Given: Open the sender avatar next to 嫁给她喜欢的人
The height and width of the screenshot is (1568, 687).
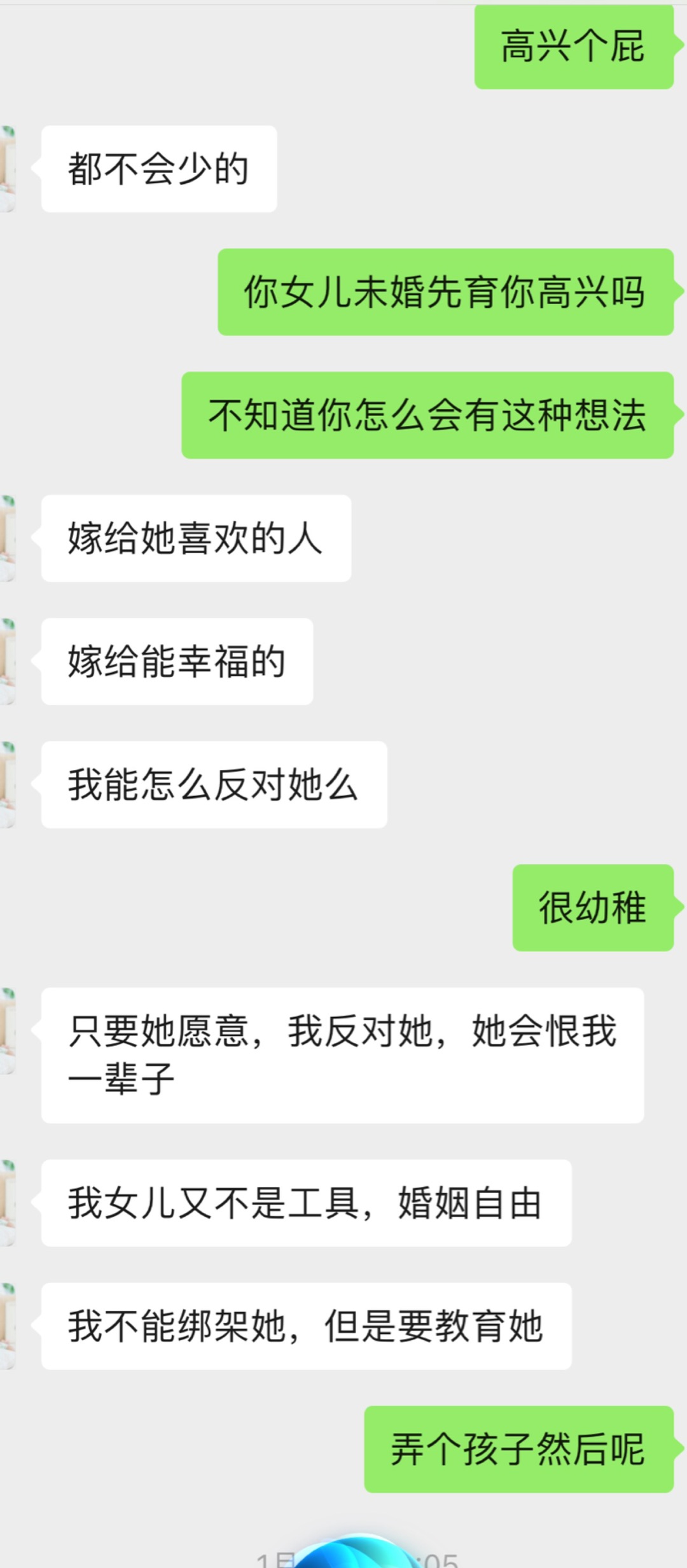Looking at the screenshot, I should point(7,538).
